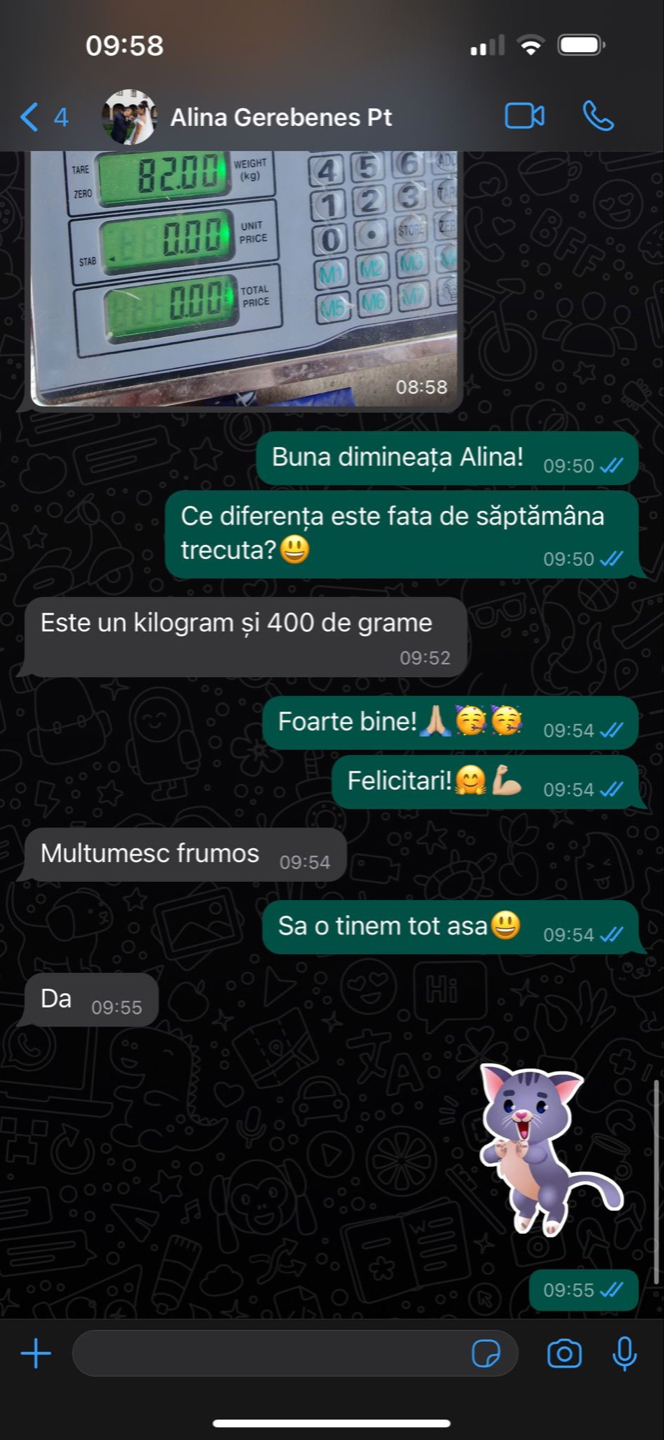Open Alina Gerebenes Pt contact info

(x=280, y=118)
